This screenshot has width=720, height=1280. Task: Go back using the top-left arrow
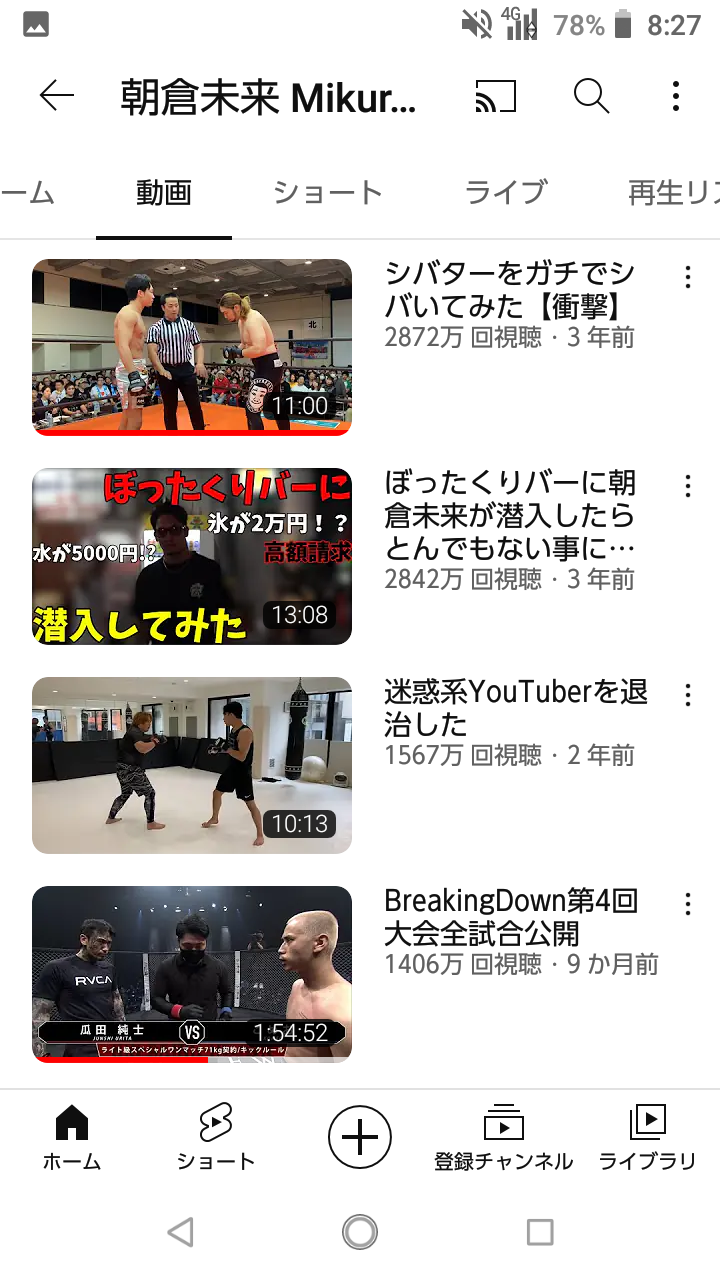point(57,96)
